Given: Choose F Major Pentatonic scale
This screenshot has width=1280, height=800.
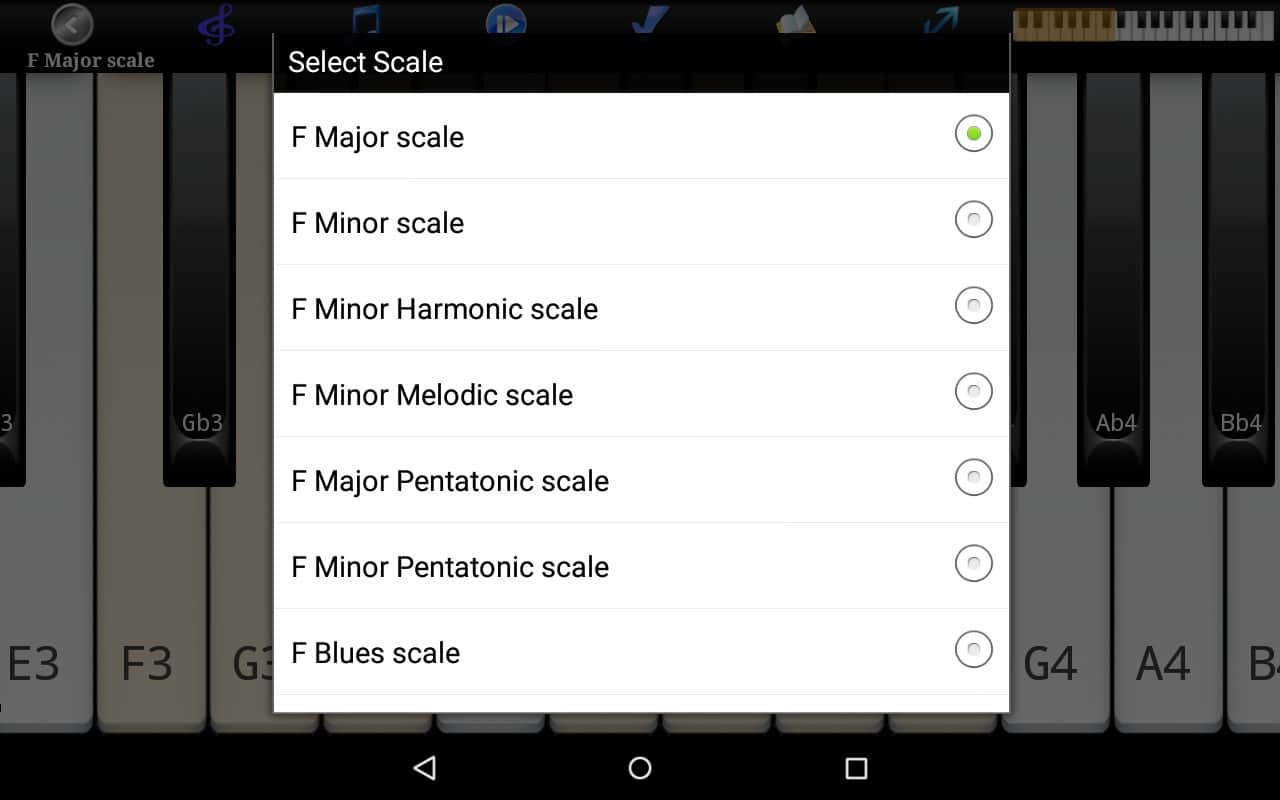Looking at the screenshot, I should click(640, 480).
